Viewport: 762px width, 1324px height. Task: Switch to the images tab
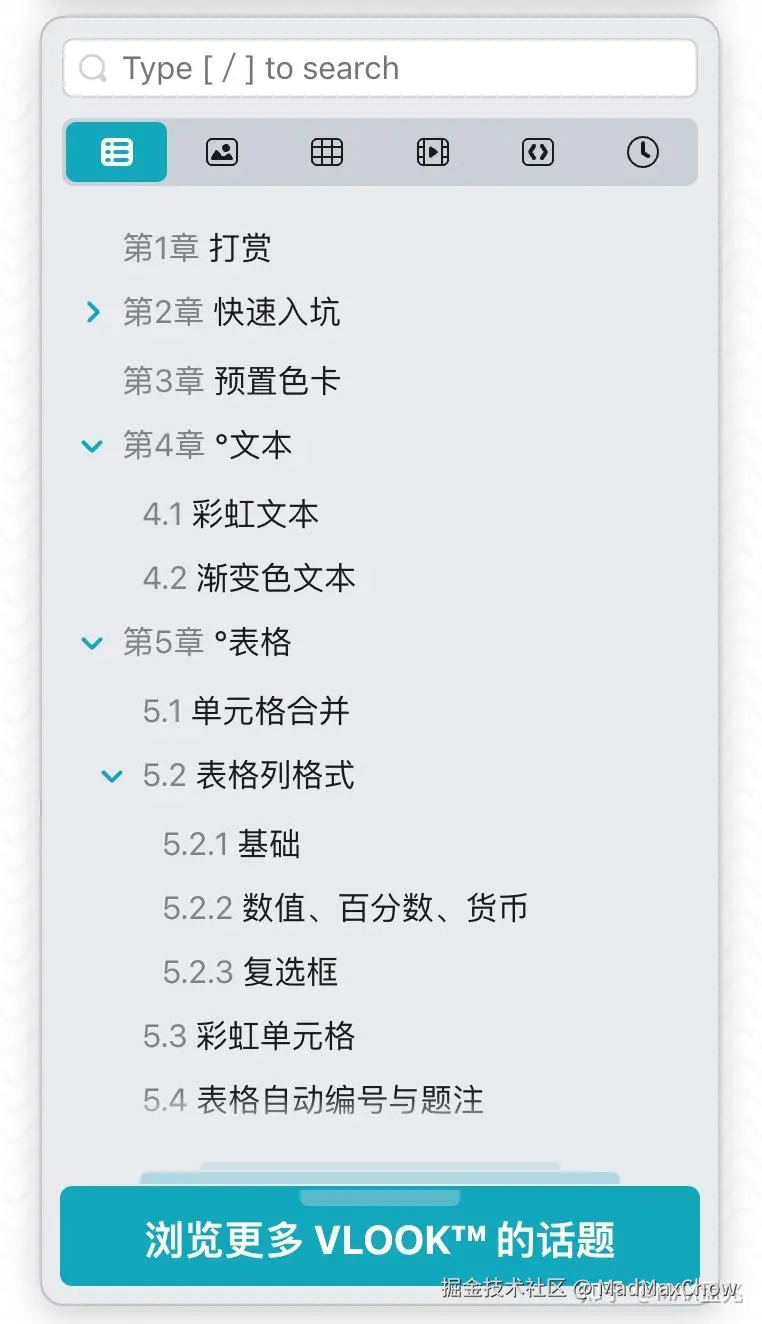pos(222,152)
